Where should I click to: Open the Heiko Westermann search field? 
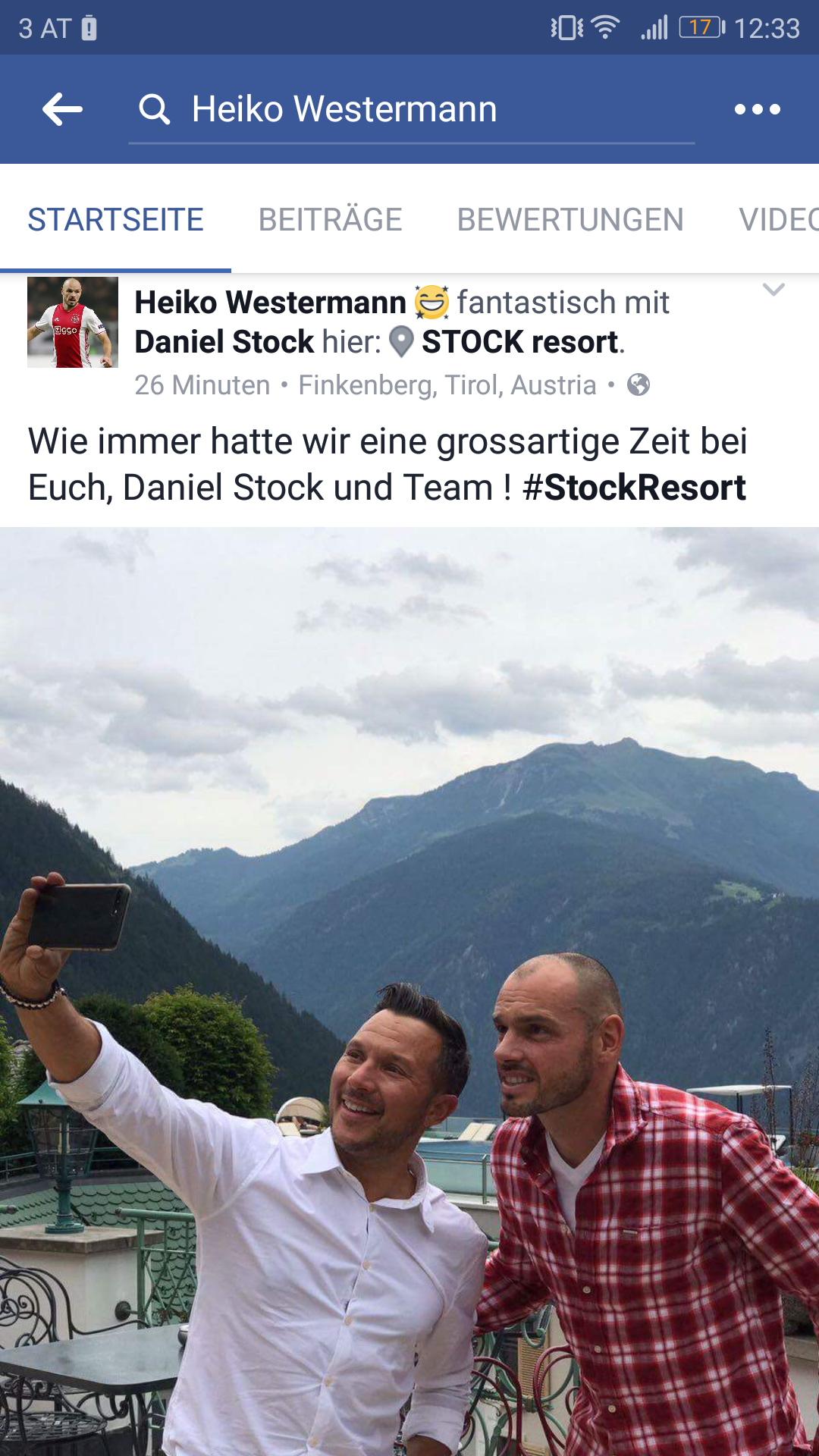pos(412,110)
